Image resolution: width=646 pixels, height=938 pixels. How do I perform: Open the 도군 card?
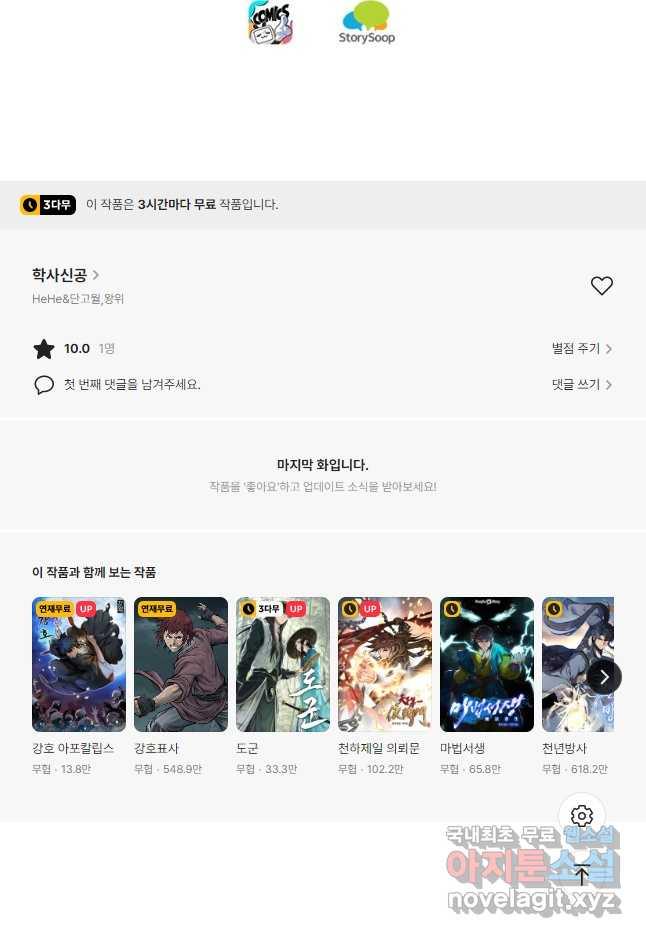tap(283, 665)
